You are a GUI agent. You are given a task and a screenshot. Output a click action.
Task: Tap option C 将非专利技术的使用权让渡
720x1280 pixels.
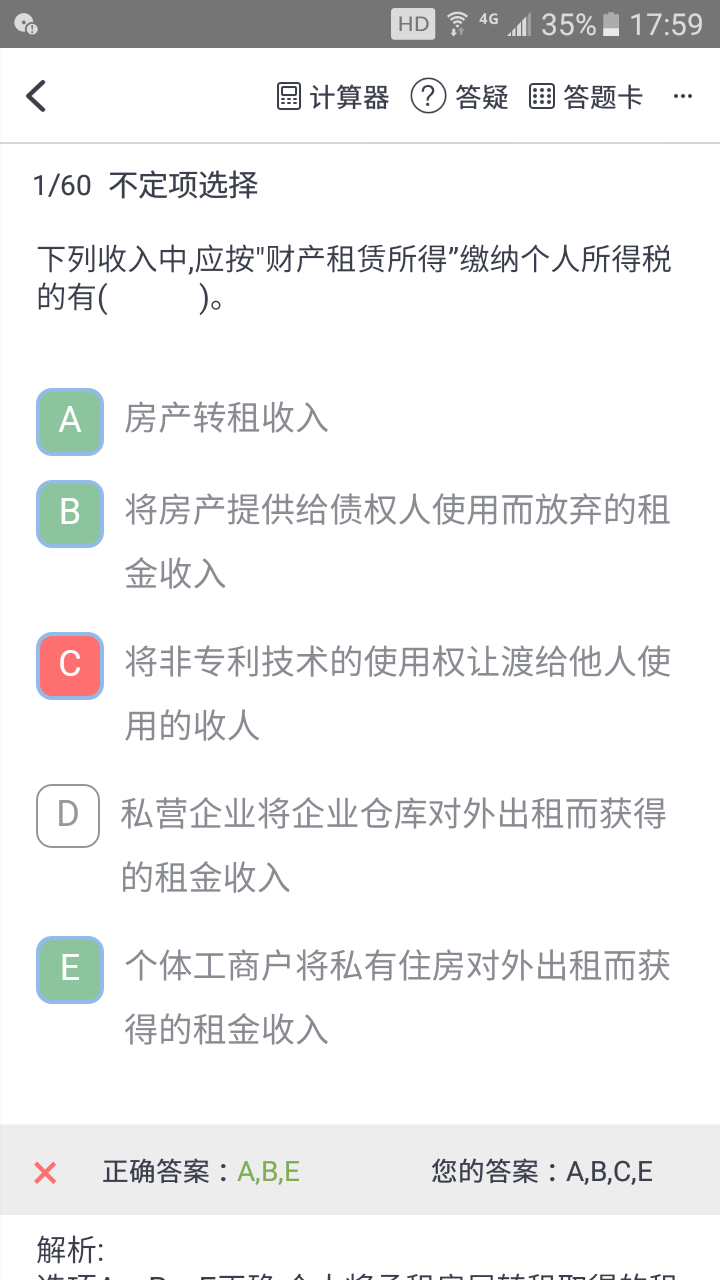(x=70, y=665)
